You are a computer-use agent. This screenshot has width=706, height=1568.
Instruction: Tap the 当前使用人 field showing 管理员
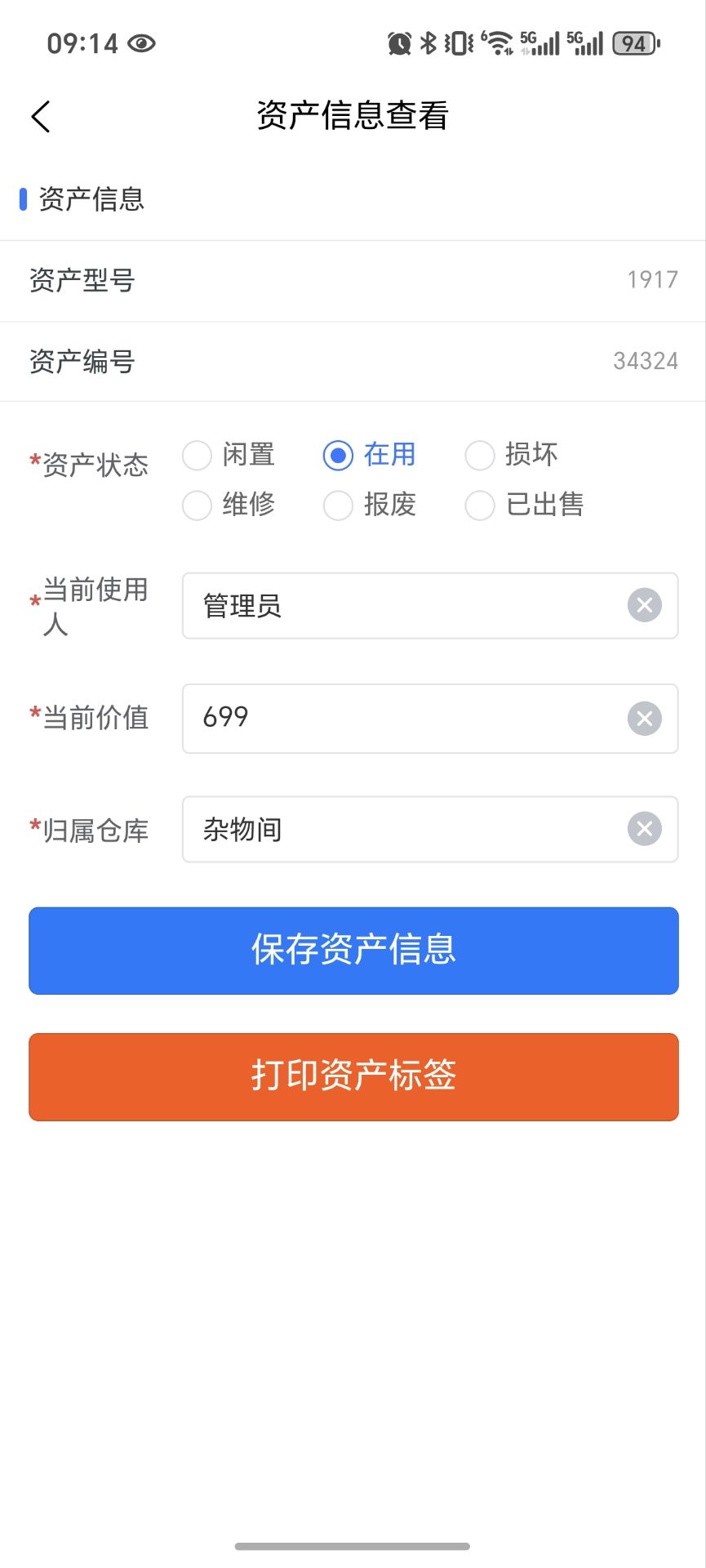point(430,605)
